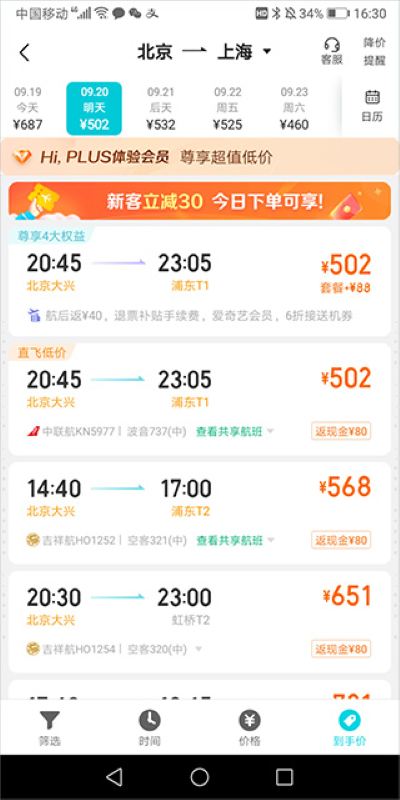400x800 pixels.
Task: Sort flights by 价格
Action: pyautogui.click(x=249, y=729)
